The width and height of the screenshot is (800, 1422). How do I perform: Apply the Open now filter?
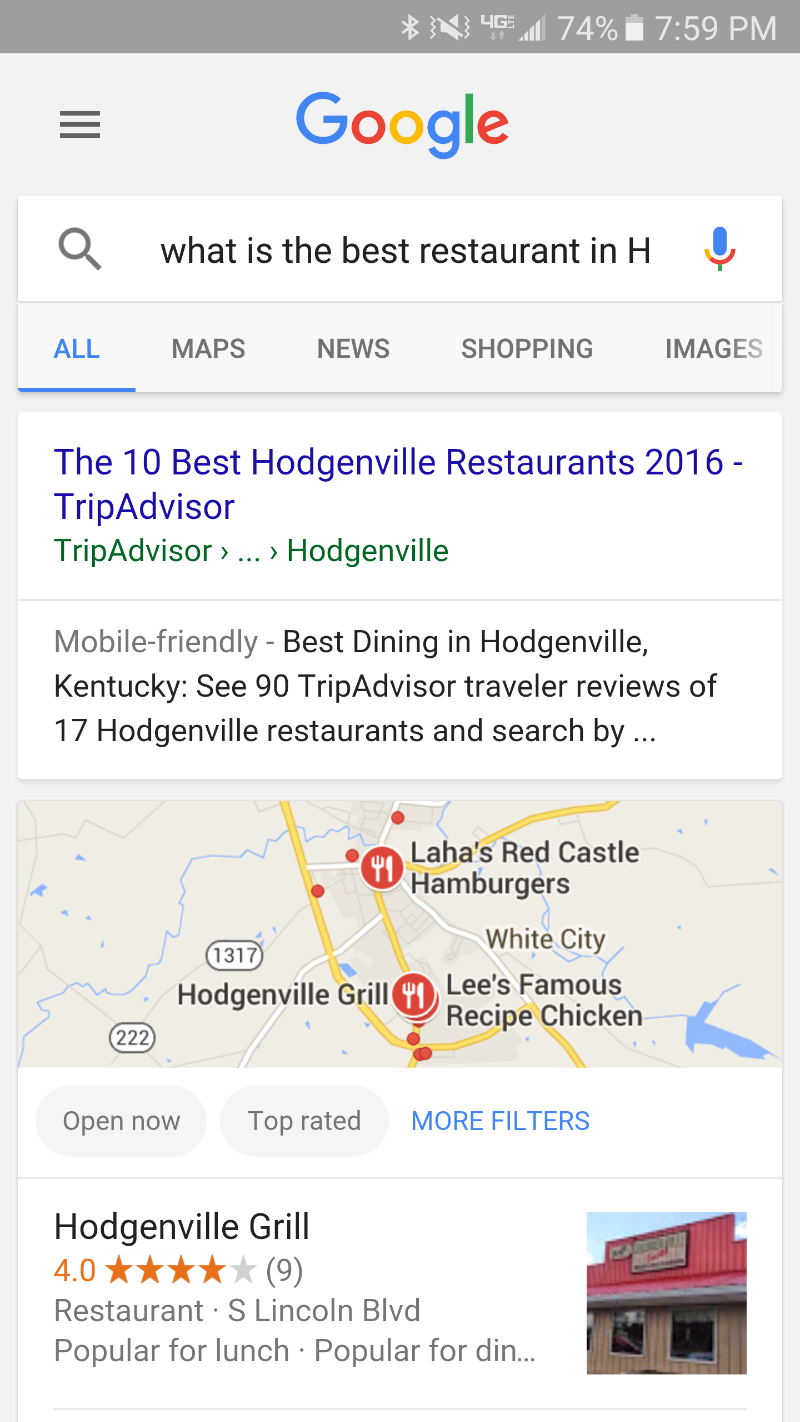[x=121, y=1121]
